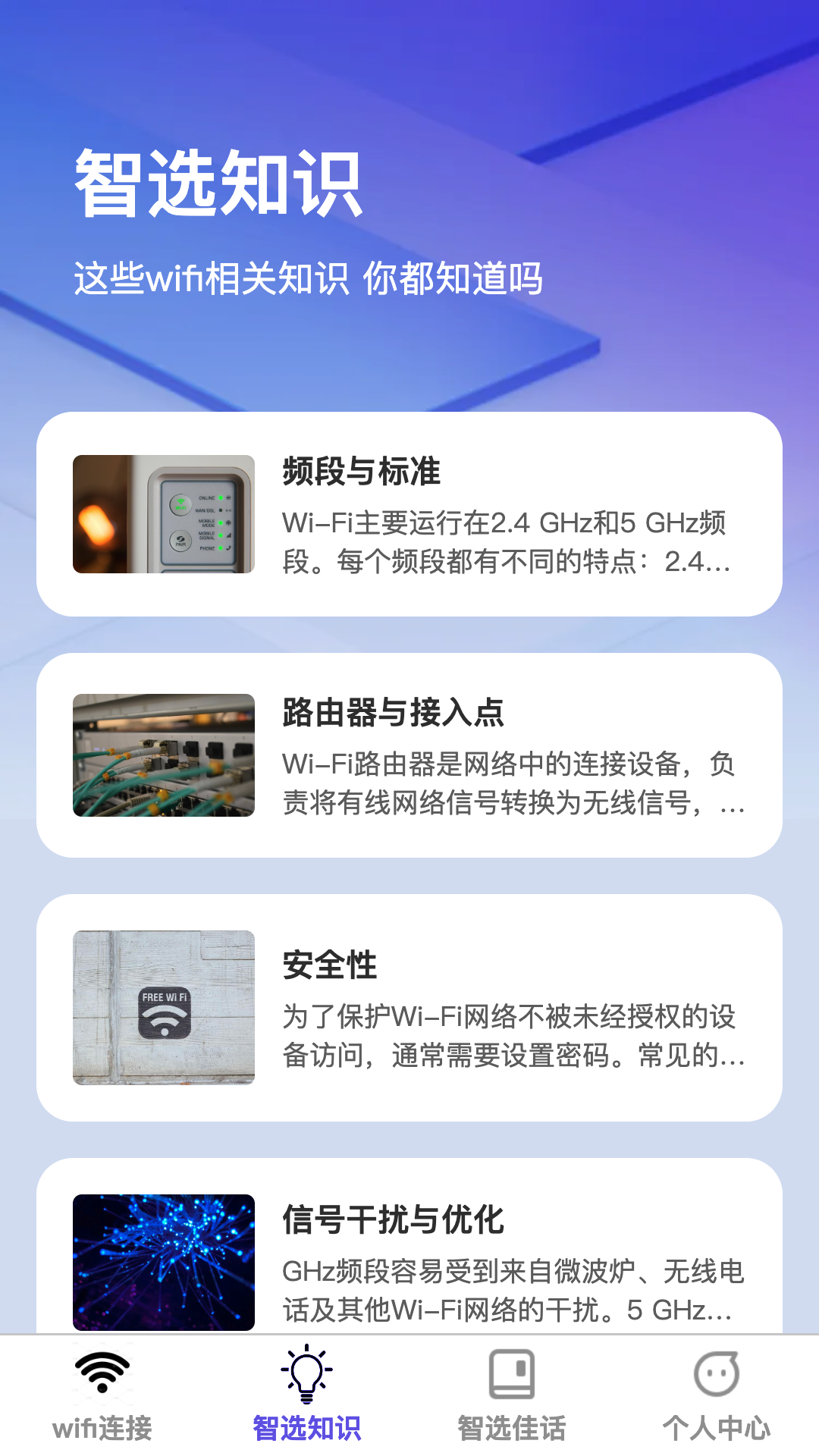Viewport: 819px width, 1456px height.
Task: Open the 频段与标准 article title
Action: pyautogui.click(x=362, y=472)
